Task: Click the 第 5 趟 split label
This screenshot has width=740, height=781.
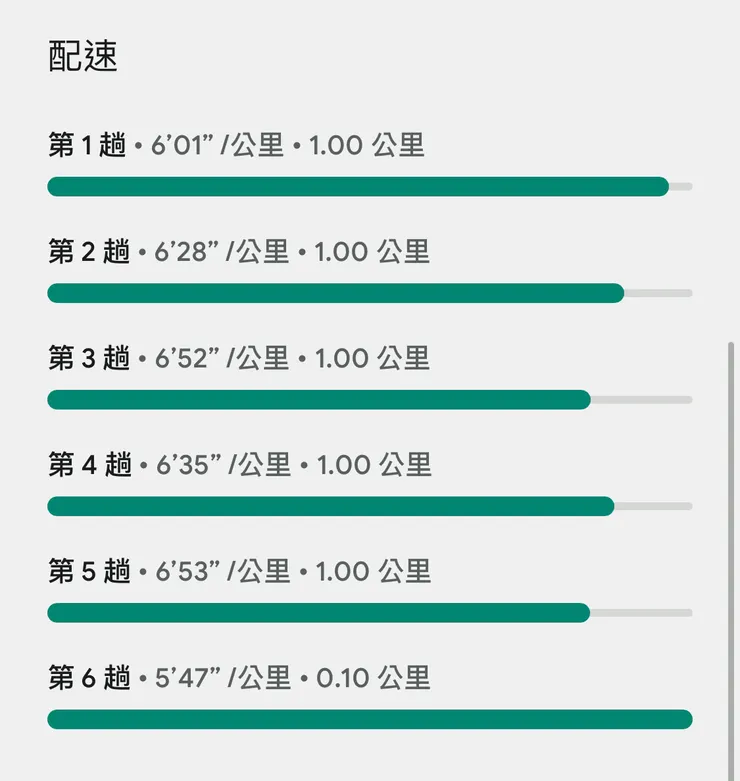Action: 86,571
